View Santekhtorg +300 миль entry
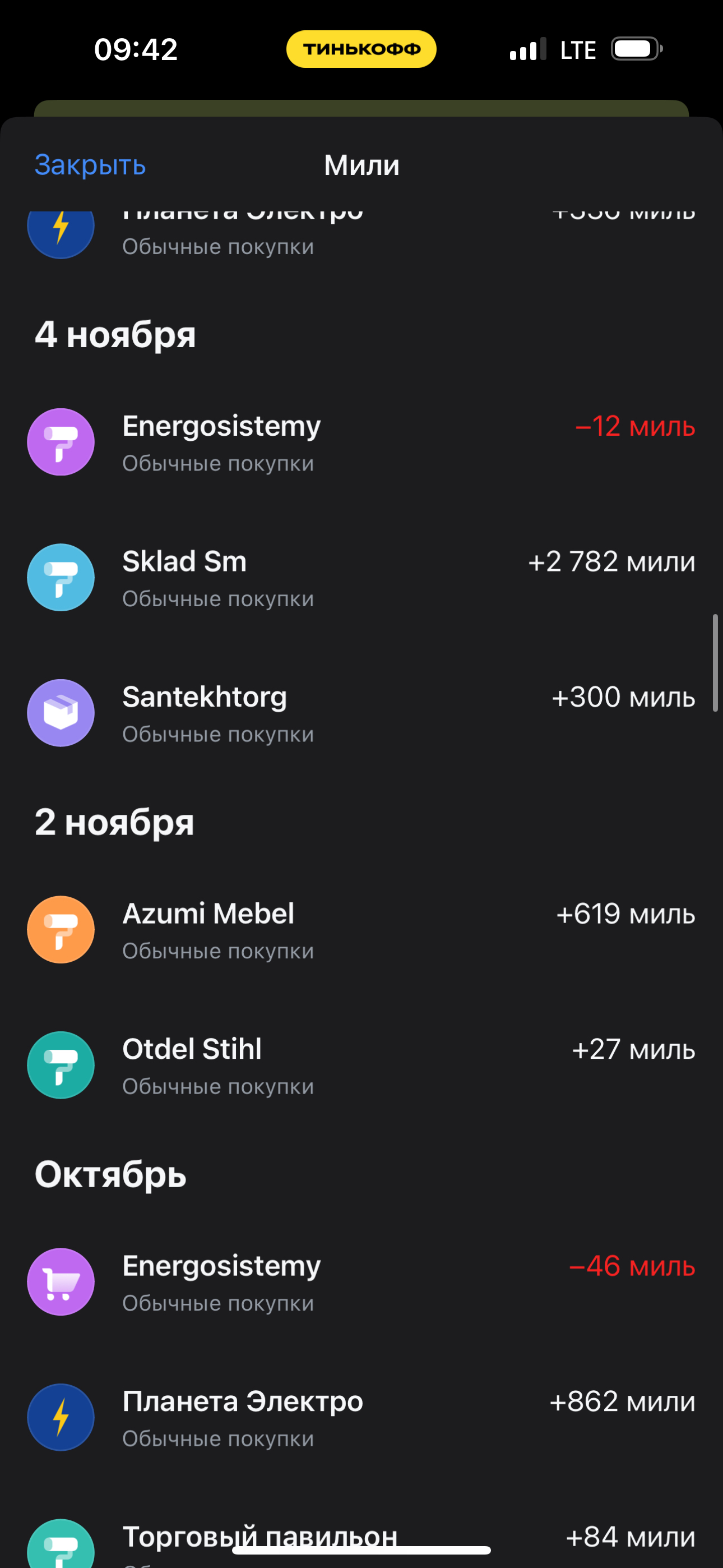723x1568 pixels. point(360,713)
